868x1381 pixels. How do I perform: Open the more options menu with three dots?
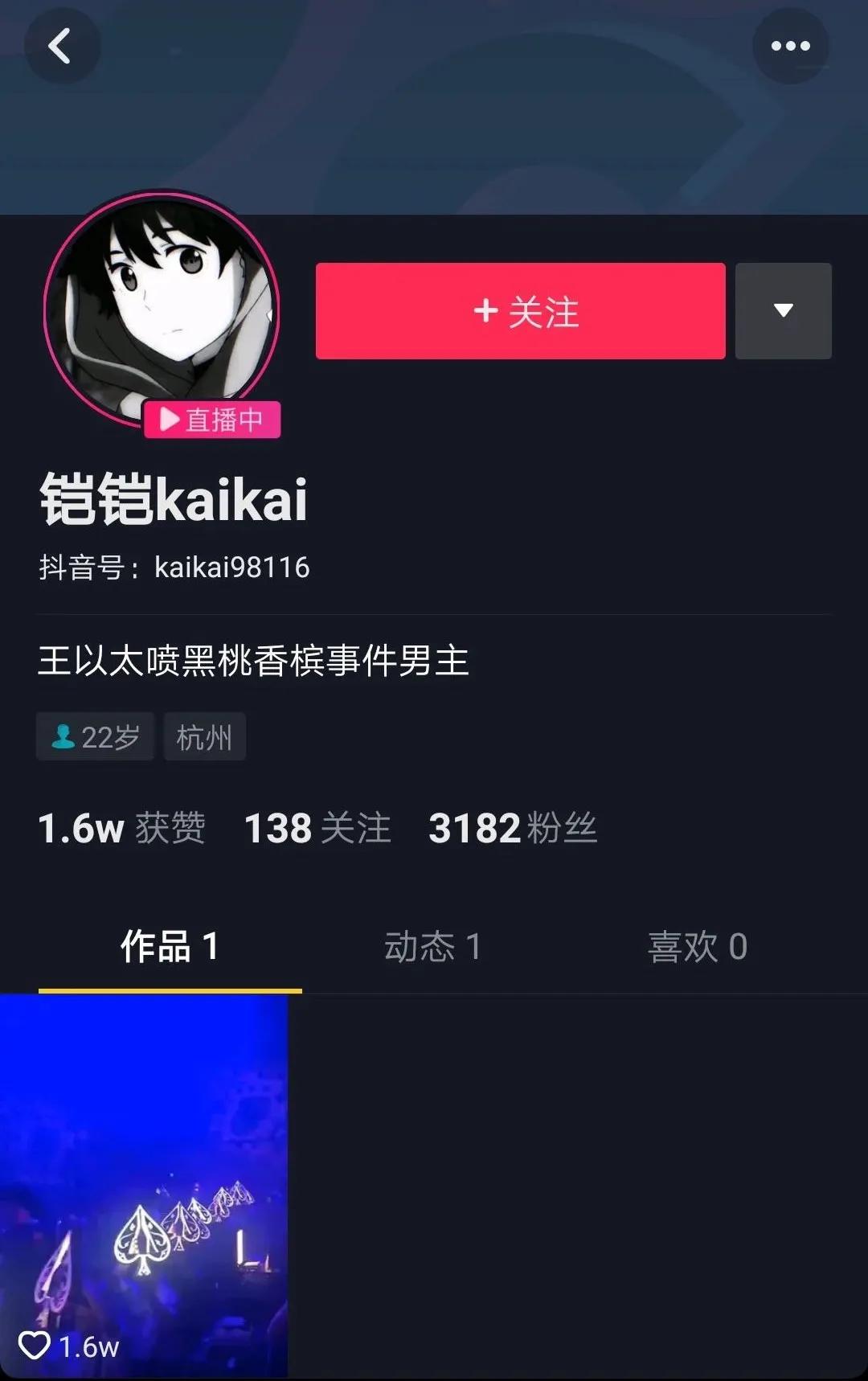[x=791, y=46]
